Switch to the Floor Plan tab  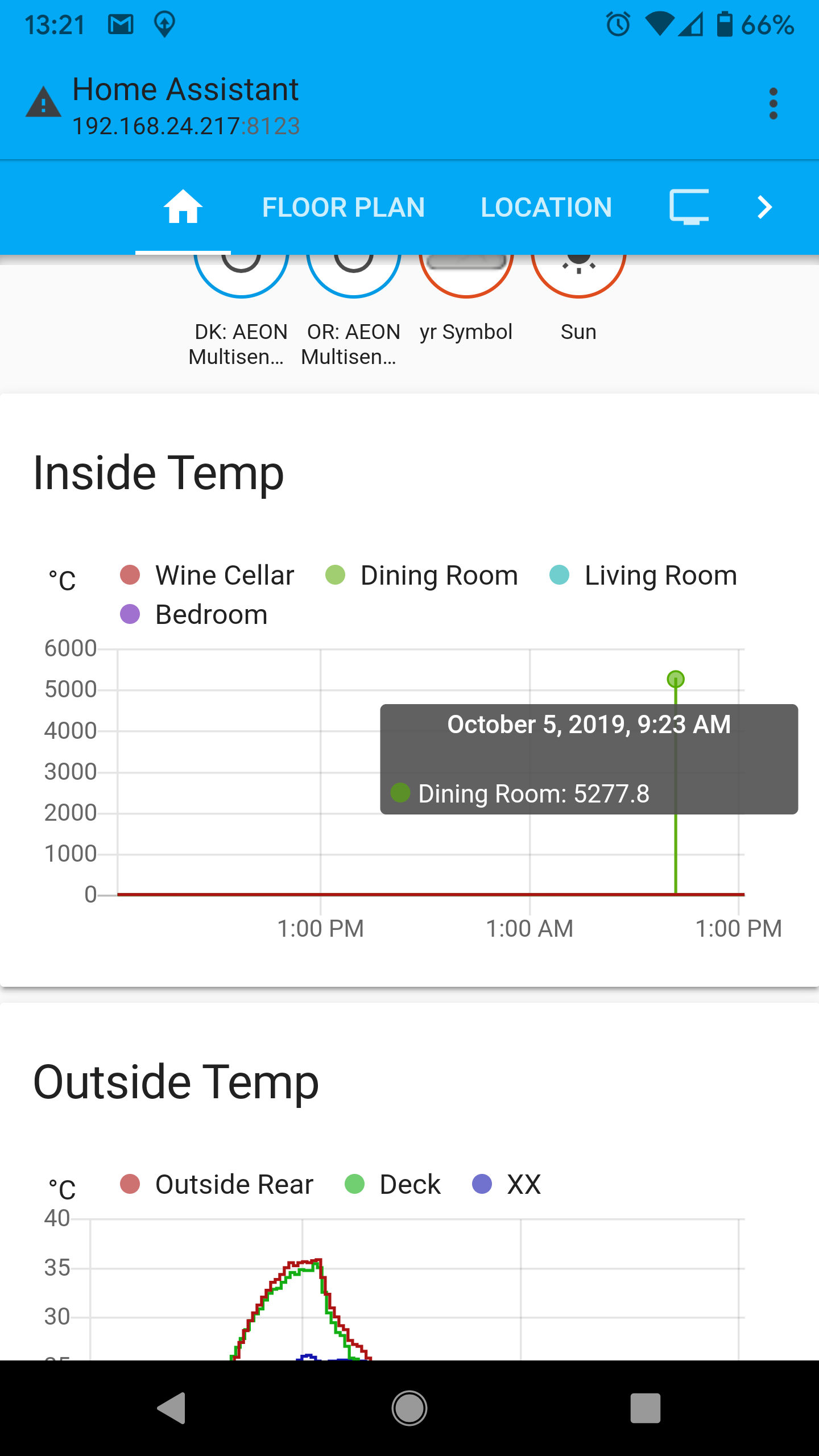[x=344, y=208]
